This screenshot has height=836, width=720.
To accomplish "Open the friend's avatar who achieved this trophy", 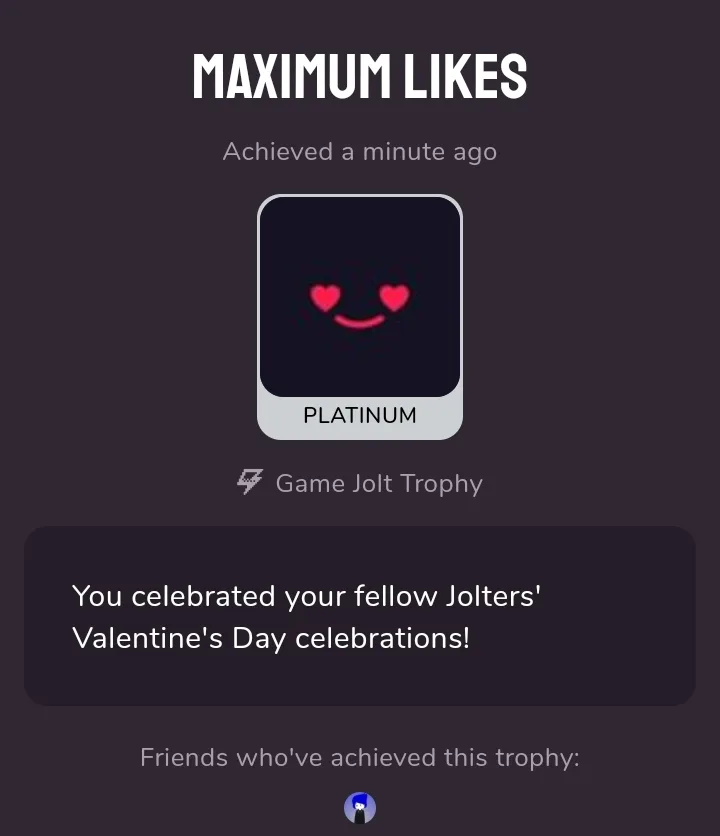I will pyautogui.click(x=360, y=807).
